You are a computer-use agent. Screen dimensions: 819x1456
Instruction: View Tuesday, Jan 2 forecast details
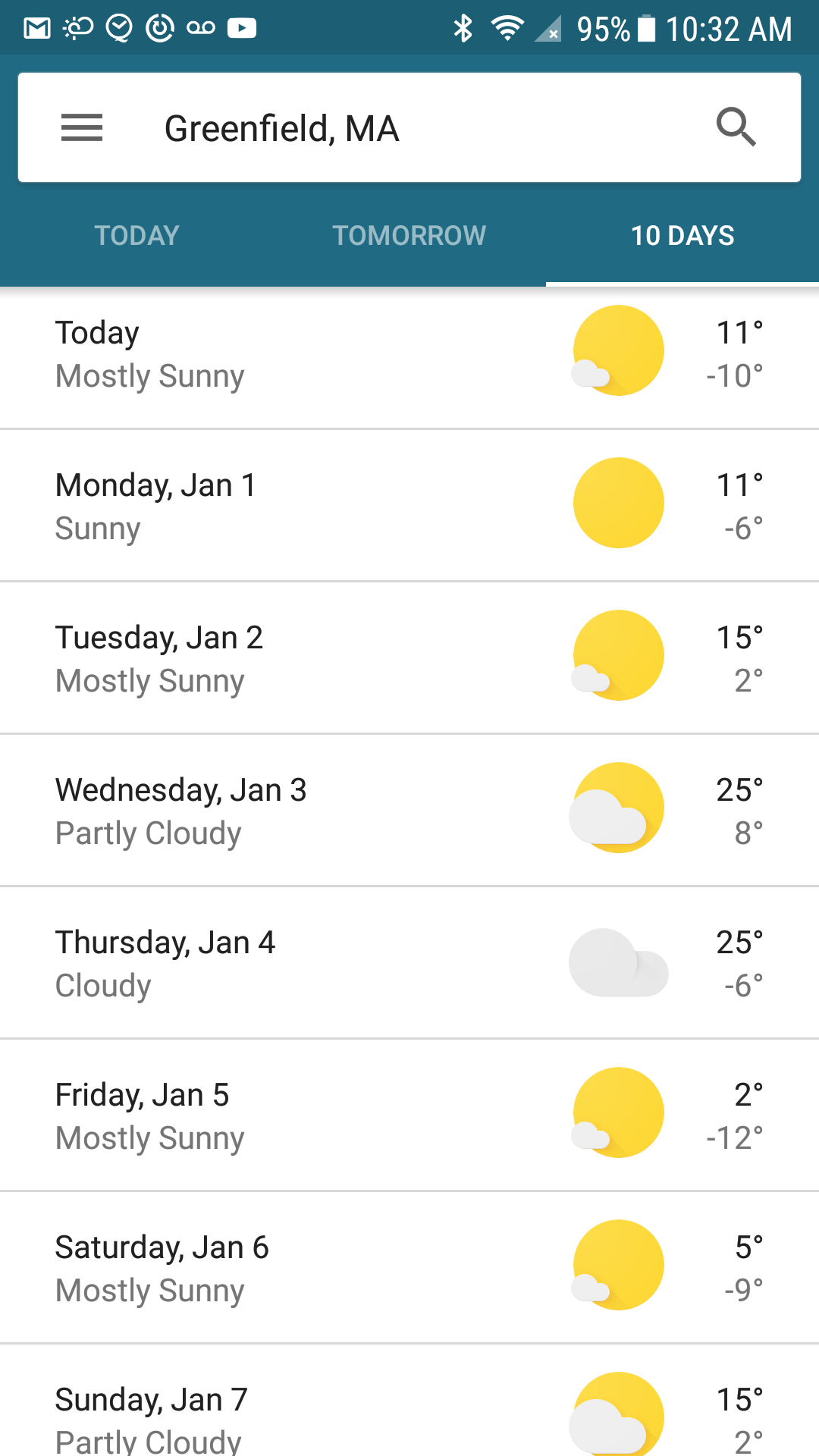pyautogui.click(x=409, y=658)
